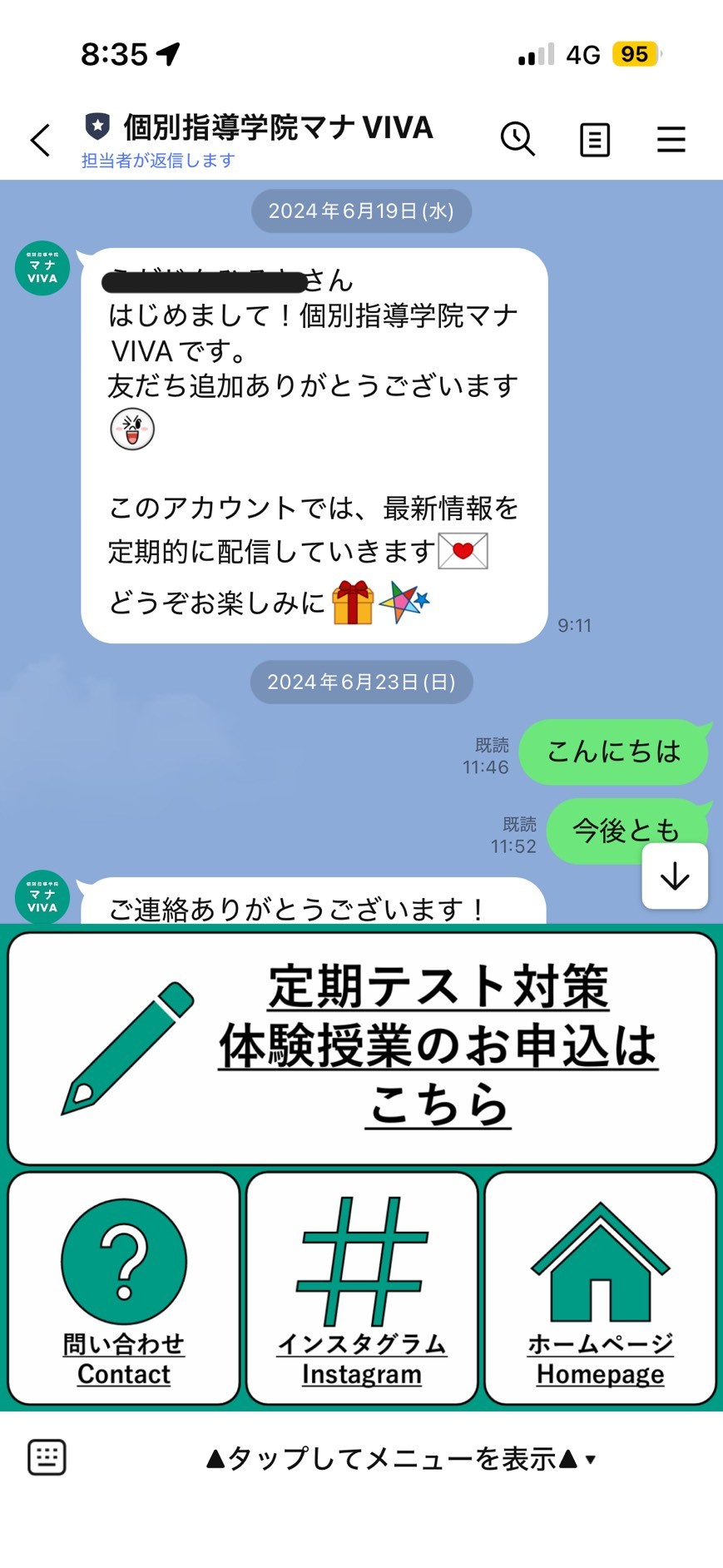Open the hamburger menu

click(x=671, y=140)
